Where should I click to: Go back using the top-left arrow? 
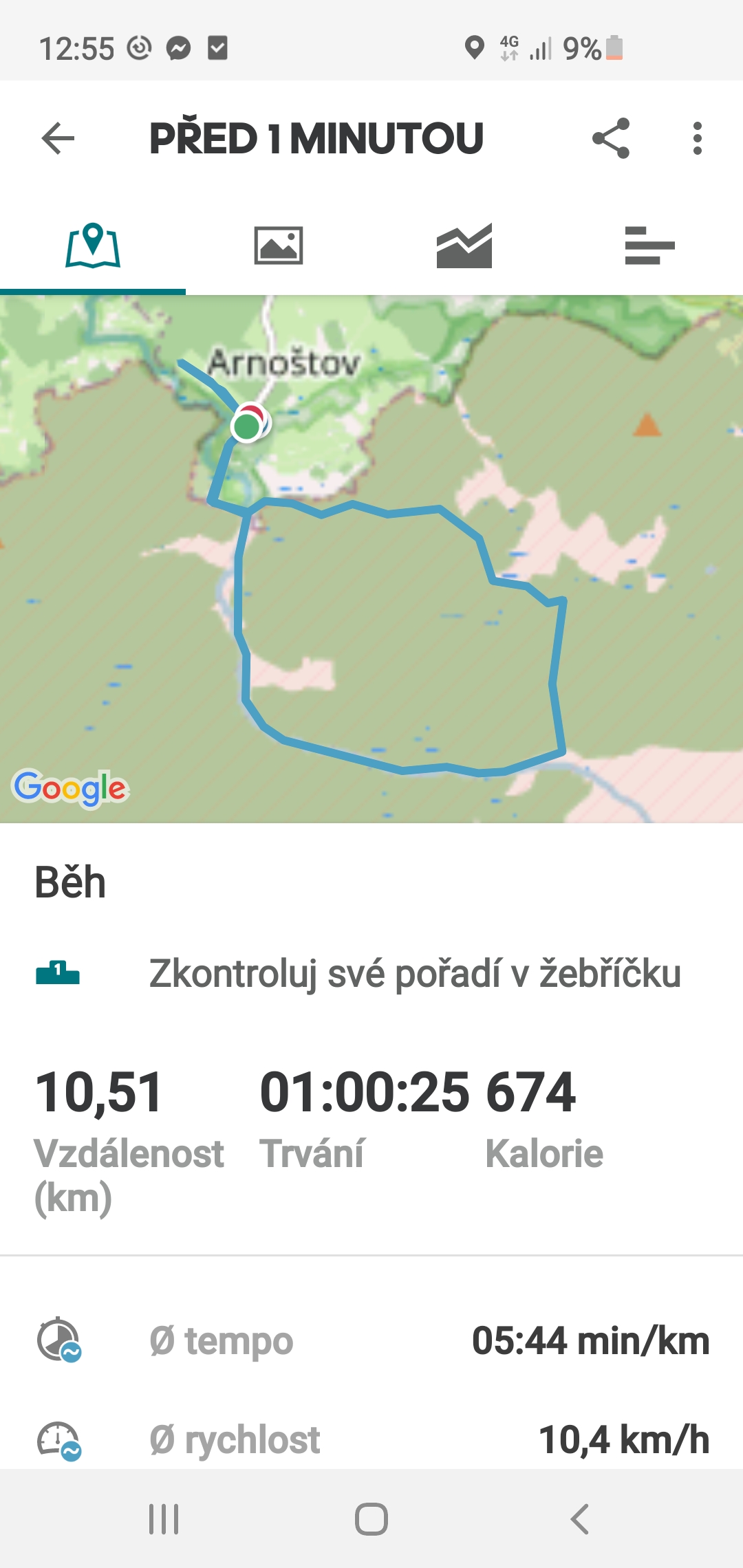pyautogui.click(x=58, y=138)
